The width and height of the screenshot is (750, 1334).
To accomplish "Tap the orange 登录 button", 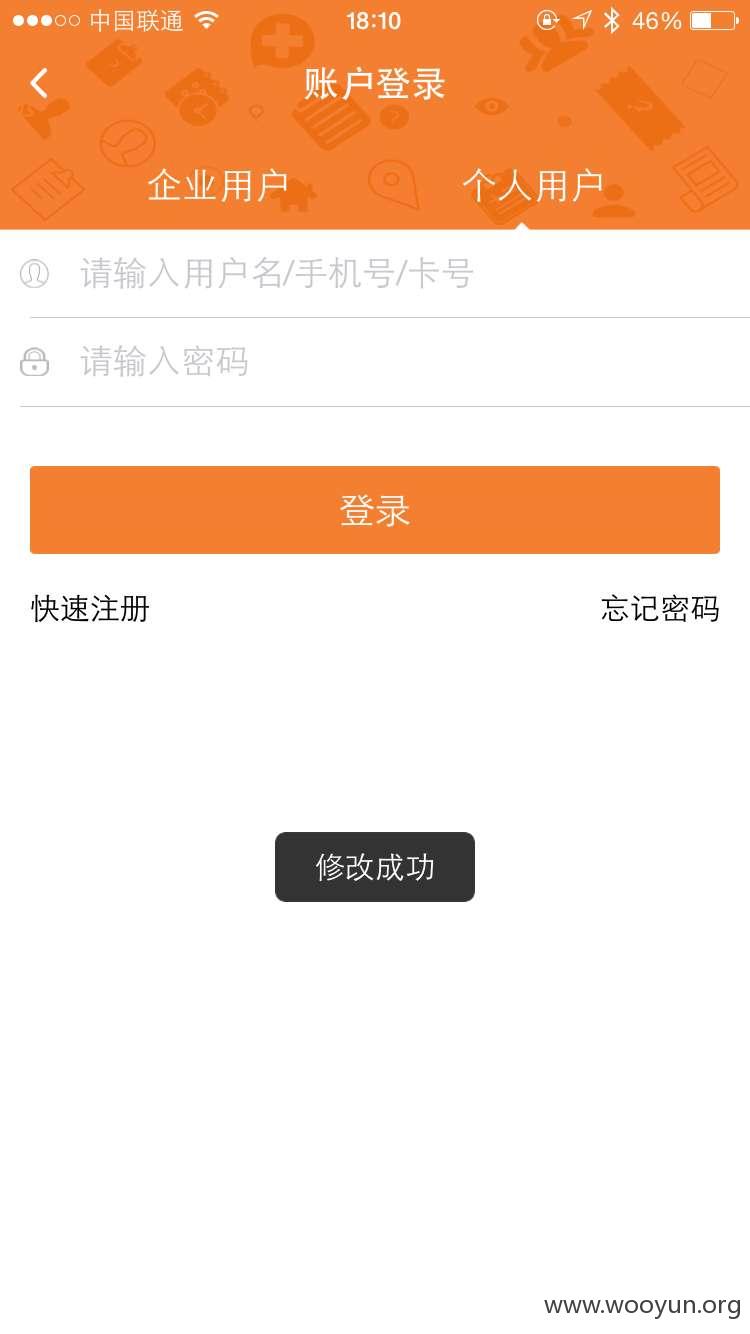I will click(375, 510).
